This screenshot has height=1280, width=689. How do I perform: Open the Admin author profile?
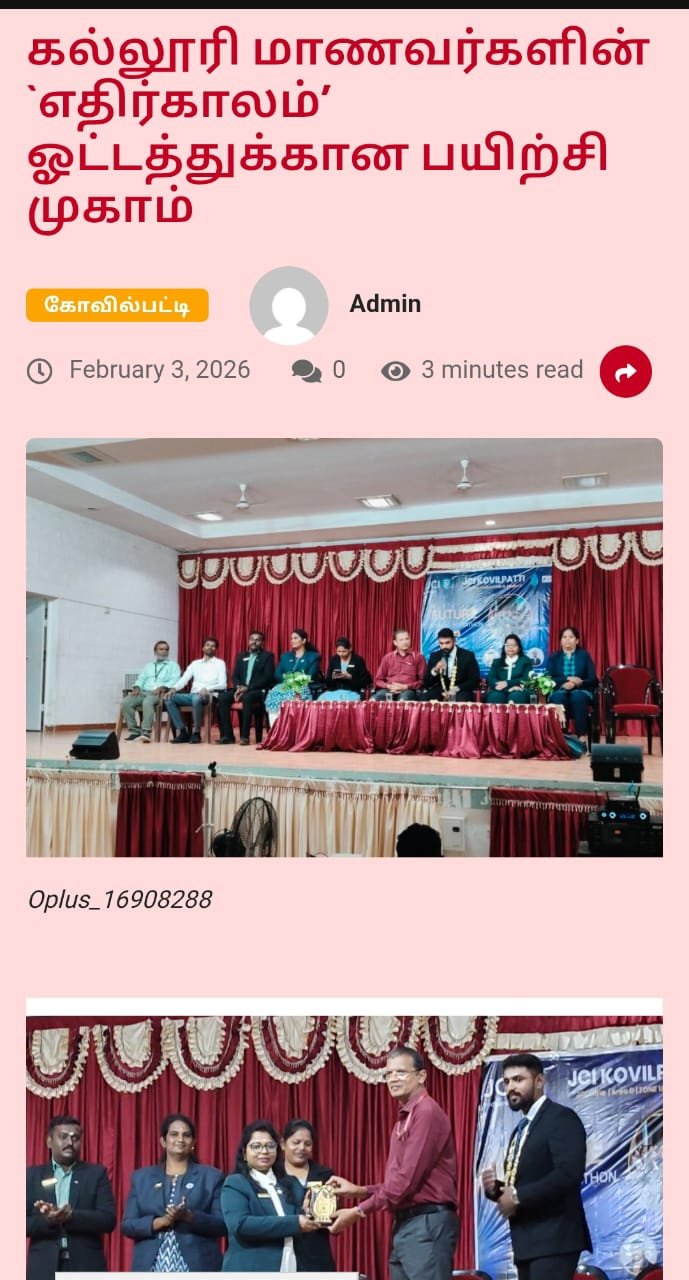point(385,304)
